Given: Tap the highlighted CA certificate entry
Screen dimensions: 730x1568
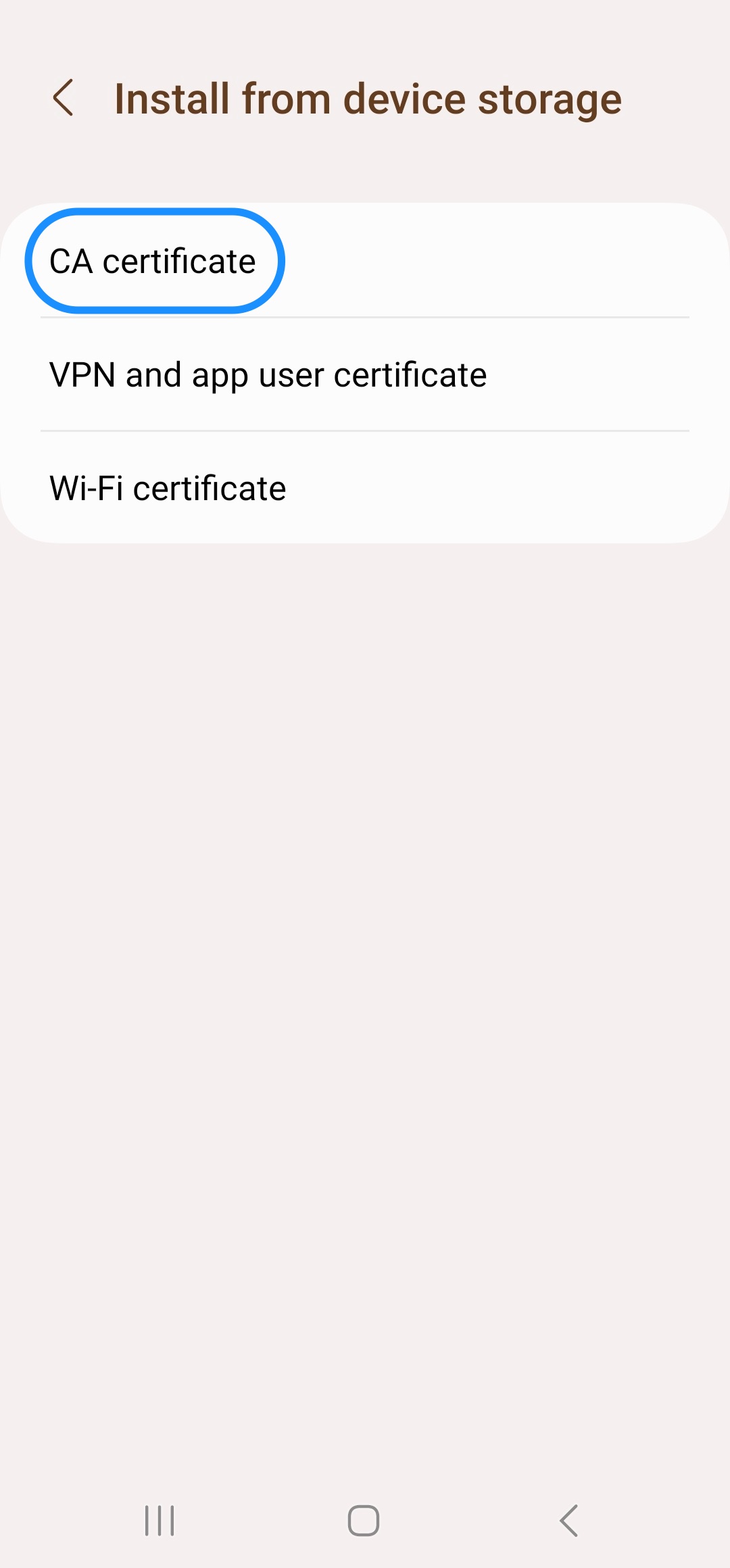Looking at the screenshot, I should coord(153,260).
